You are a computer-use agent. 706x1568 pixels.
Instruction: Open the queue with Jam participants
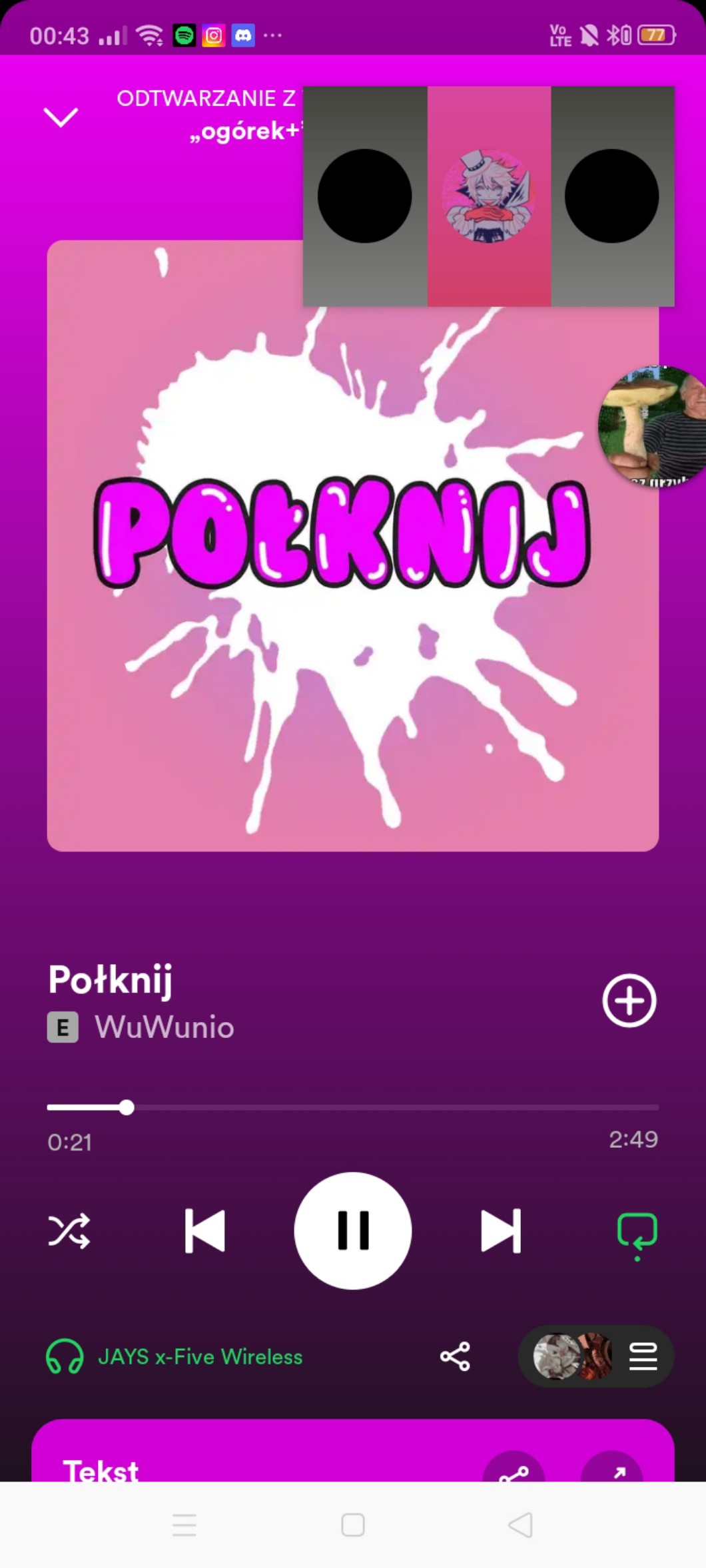[x=596, y=1356]
